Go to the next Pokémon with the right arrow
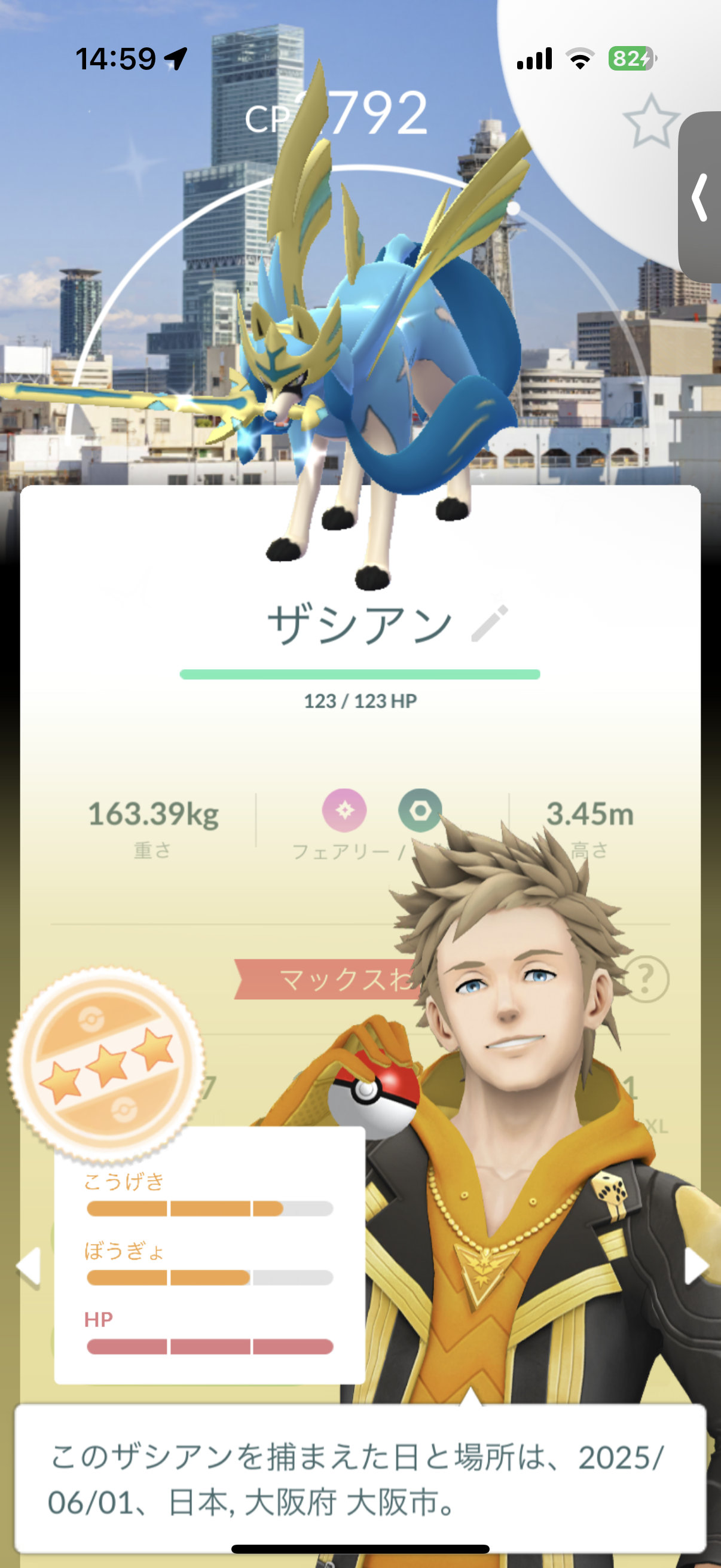 click(695, 1266)
